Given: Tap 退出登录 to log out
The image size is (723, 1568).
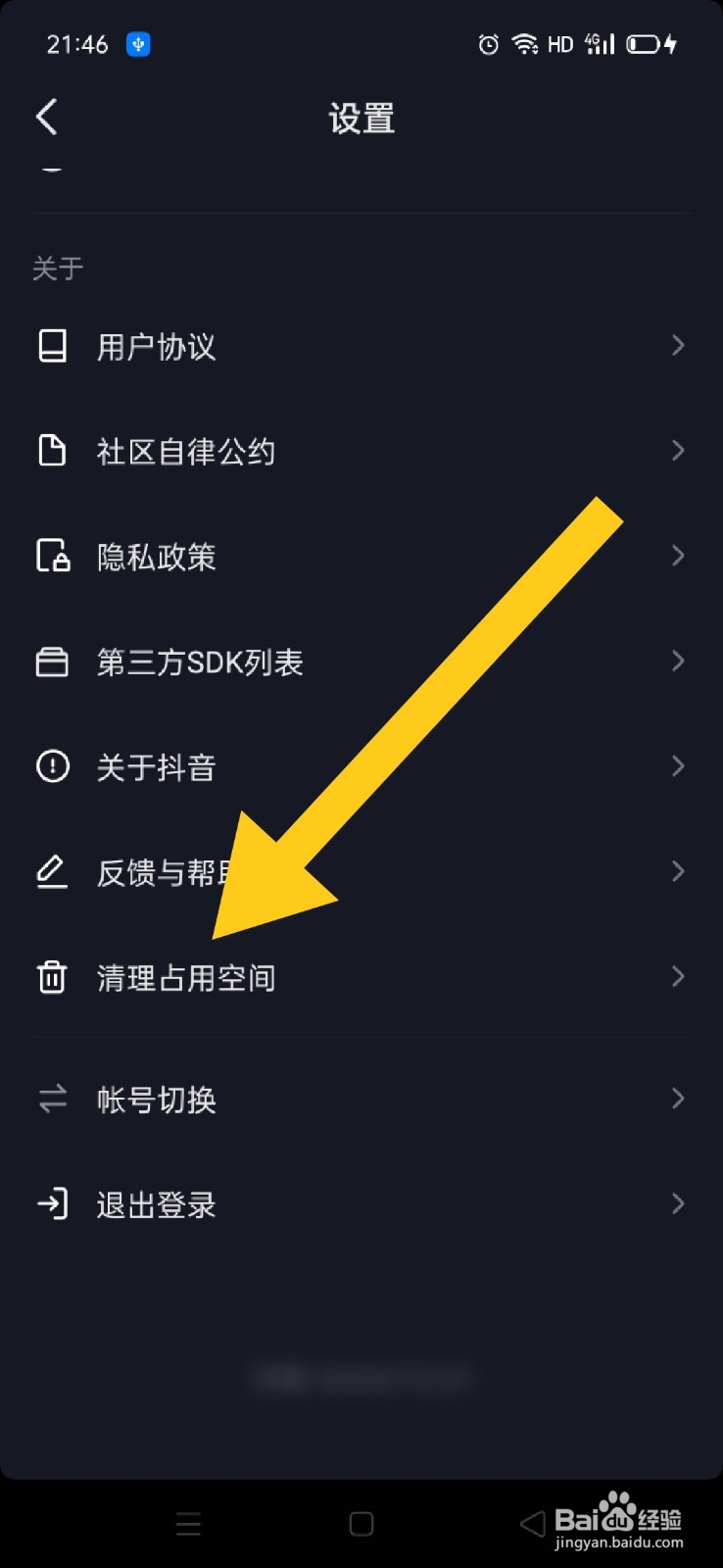Looking at the screenshot, I should coord(156,1204).
